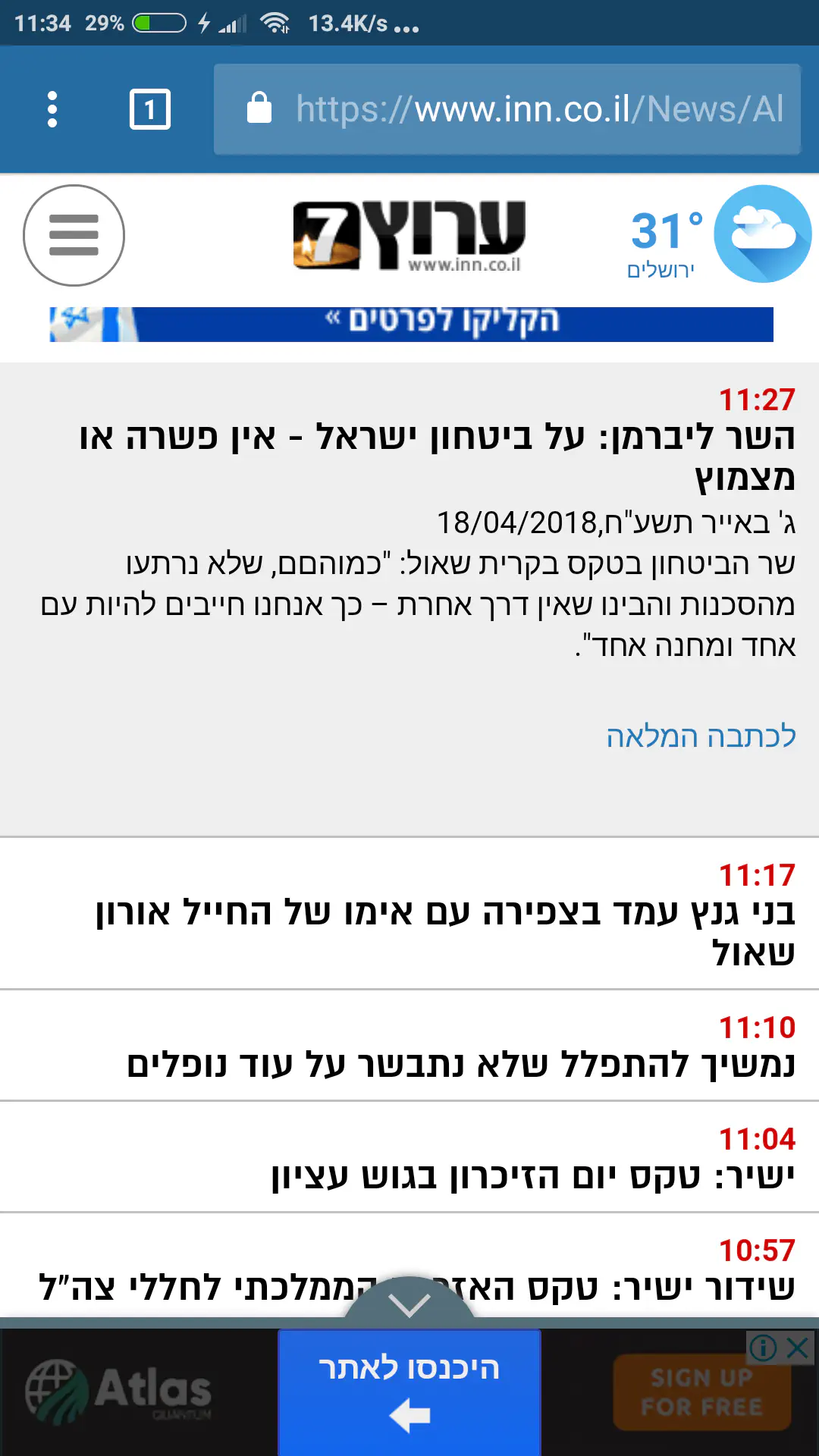Collapse the bottom ad with the chevron
This screenshot has height=1456, width=819.
(x=409, y=1304)
